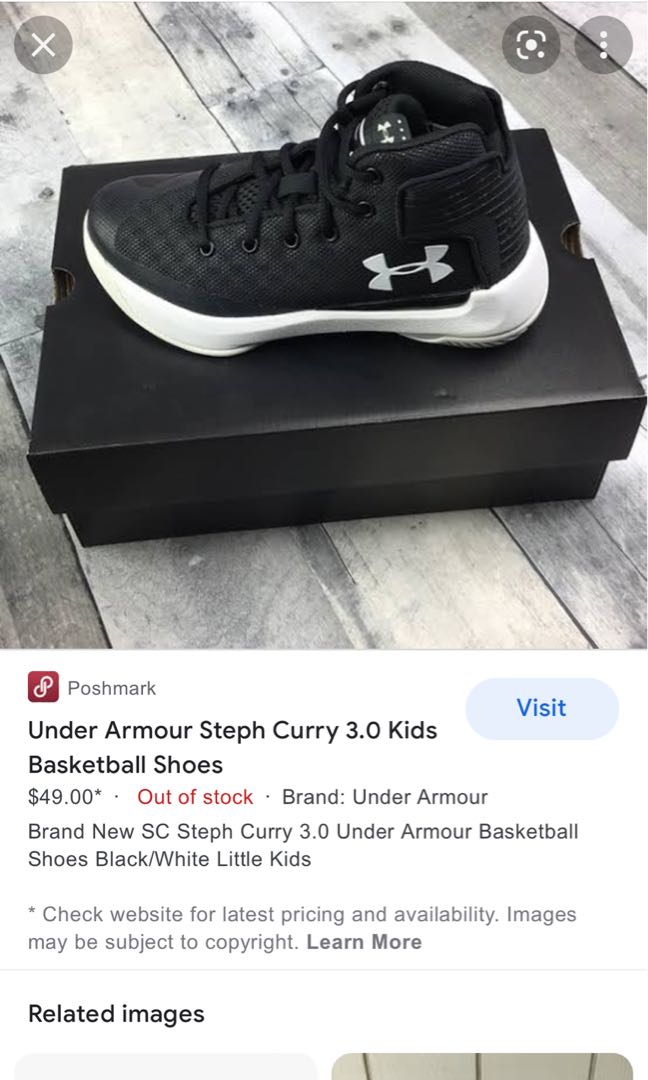Viewport: 648px width, 1080px height.
Task: Open the Under Armour Steph Curry title link
Action: pyautogui.click(x=232, y=747)
